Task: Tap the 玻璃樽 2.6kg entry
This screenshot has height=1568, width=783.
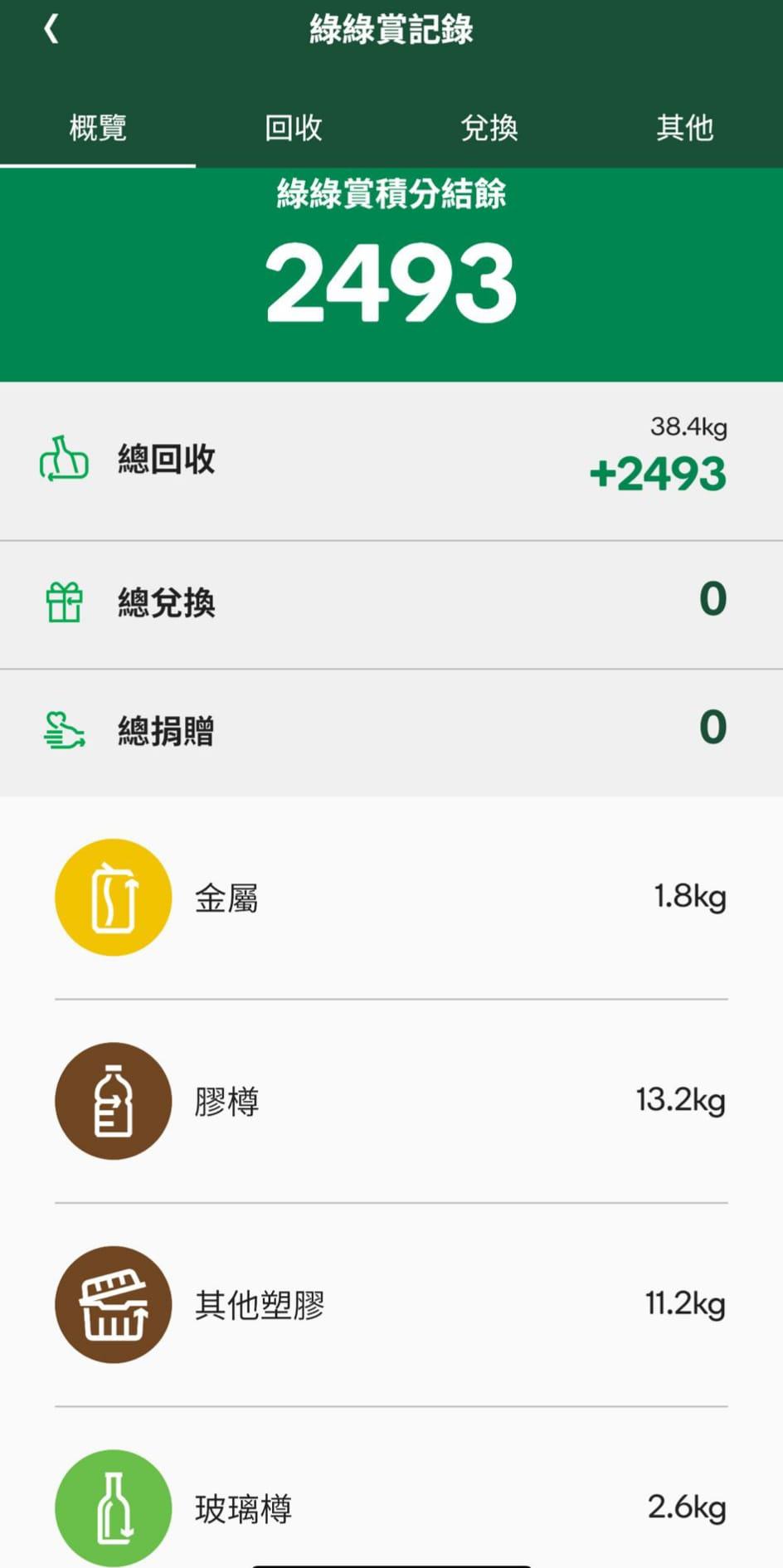Action: coord(391,1507)
